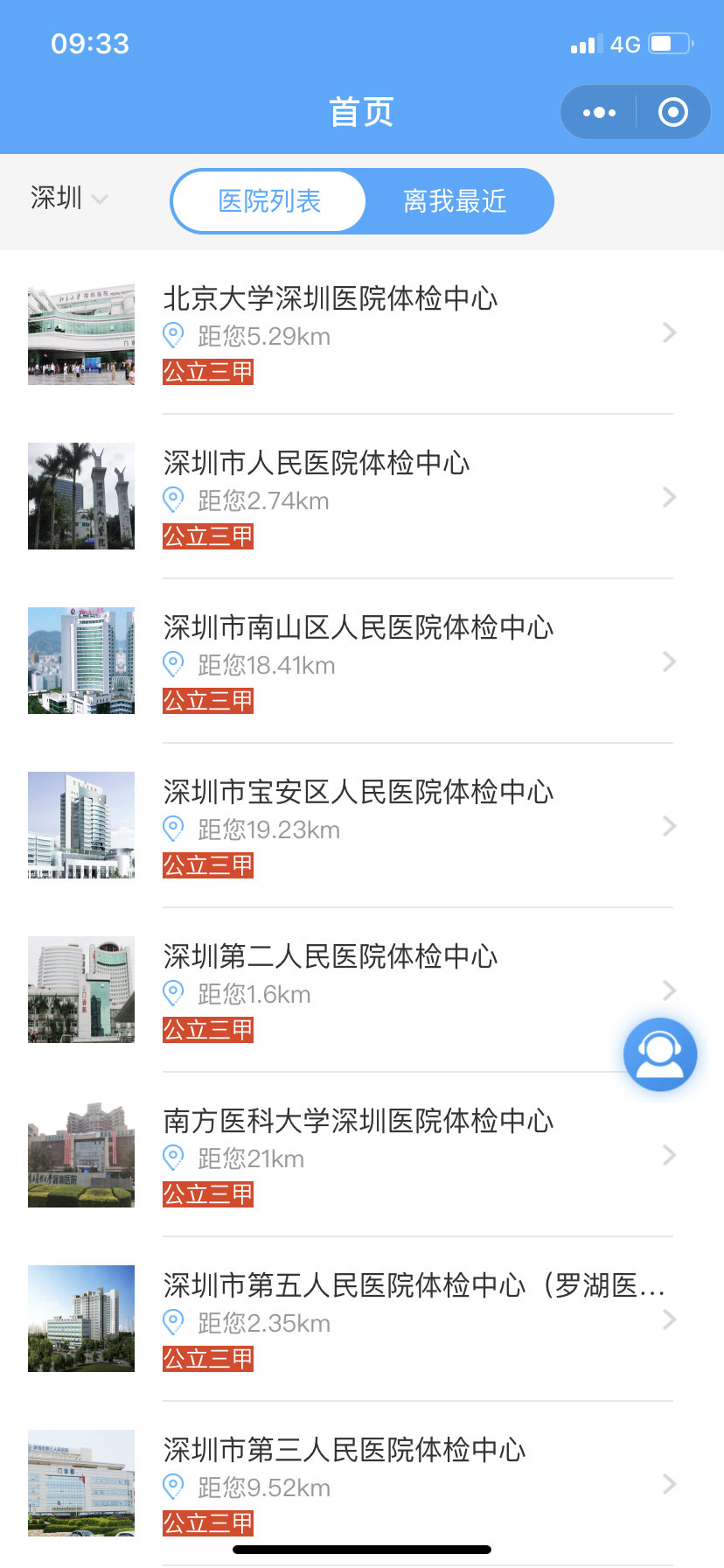Open 南方医科大学深圳医院体检中心
Screen dimensions: 724x1568
point(350,1156)
